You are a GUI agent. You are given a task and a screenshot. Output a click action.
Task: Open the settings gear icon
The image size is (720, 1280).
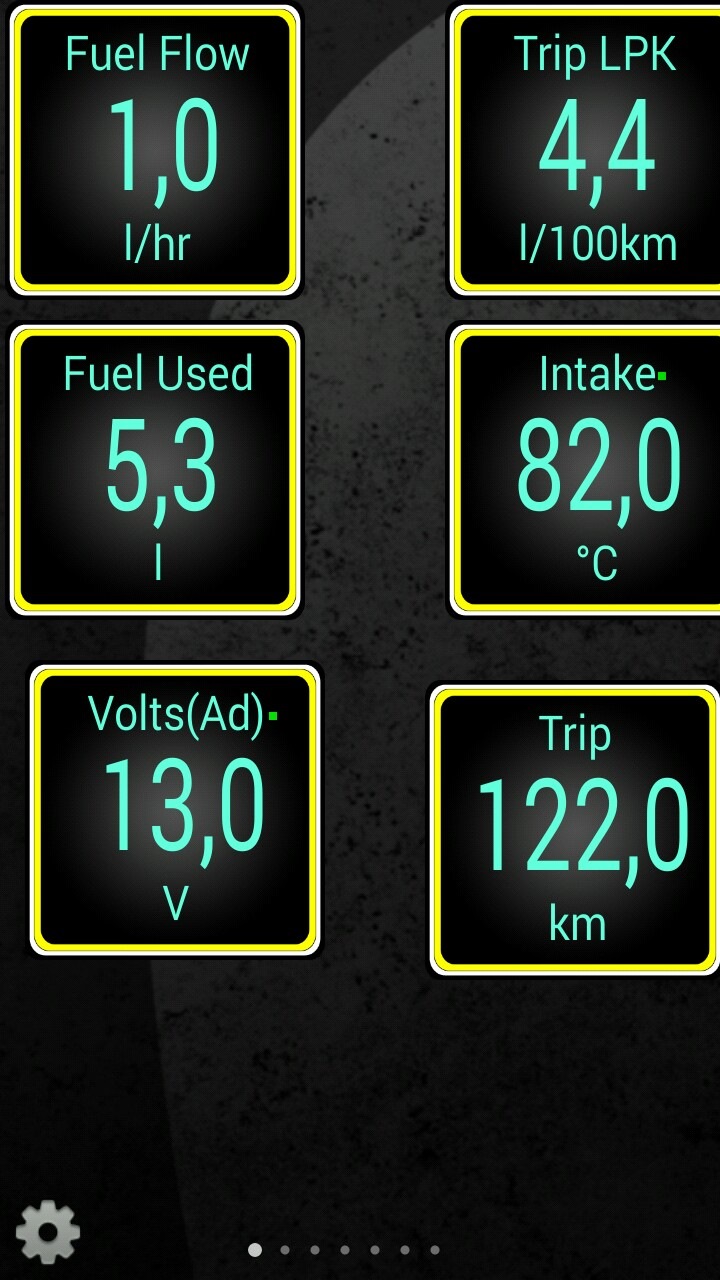[48, 1233]
